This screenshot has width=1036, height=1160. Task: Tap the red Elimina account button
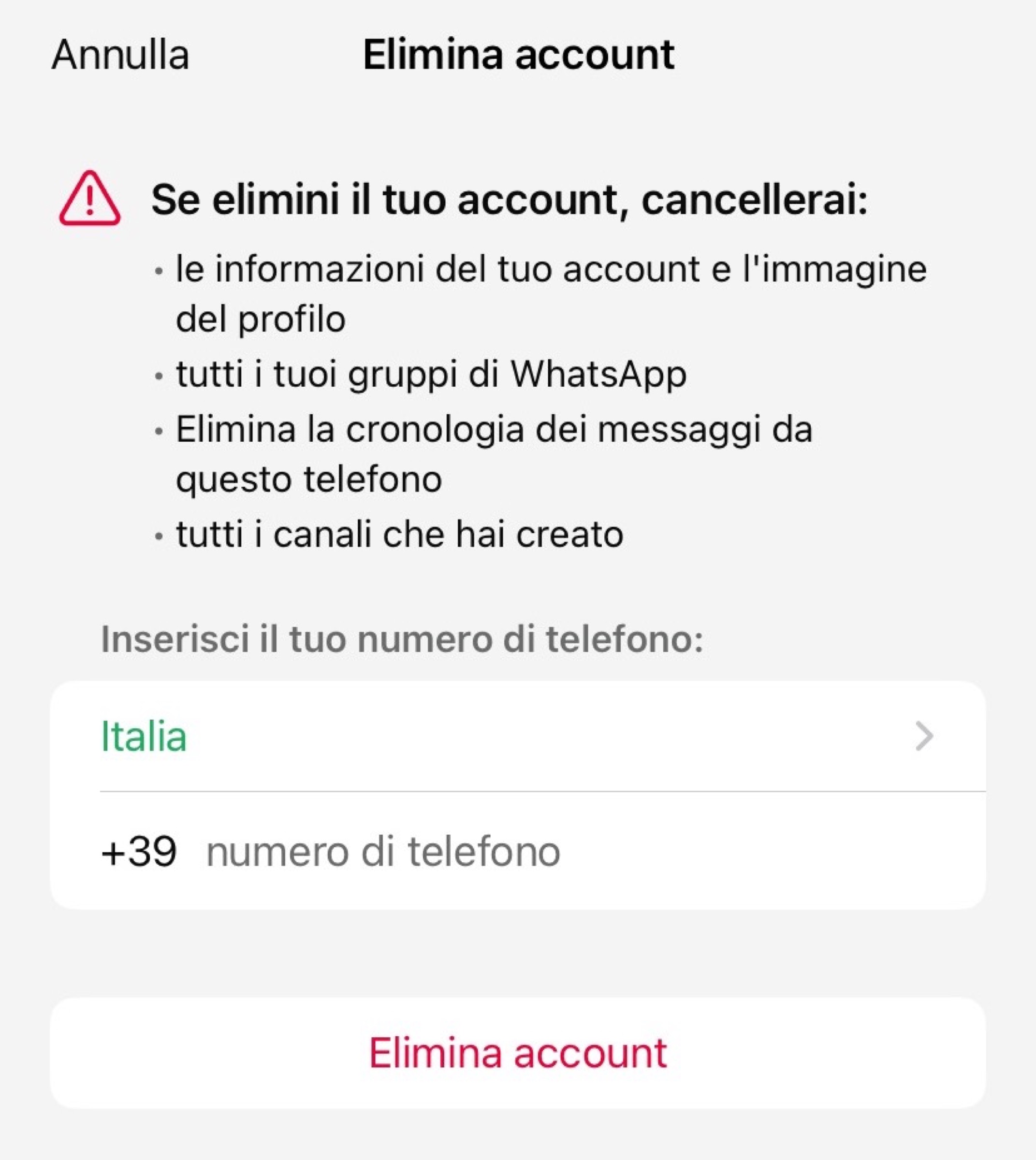tap(517, 1053)
